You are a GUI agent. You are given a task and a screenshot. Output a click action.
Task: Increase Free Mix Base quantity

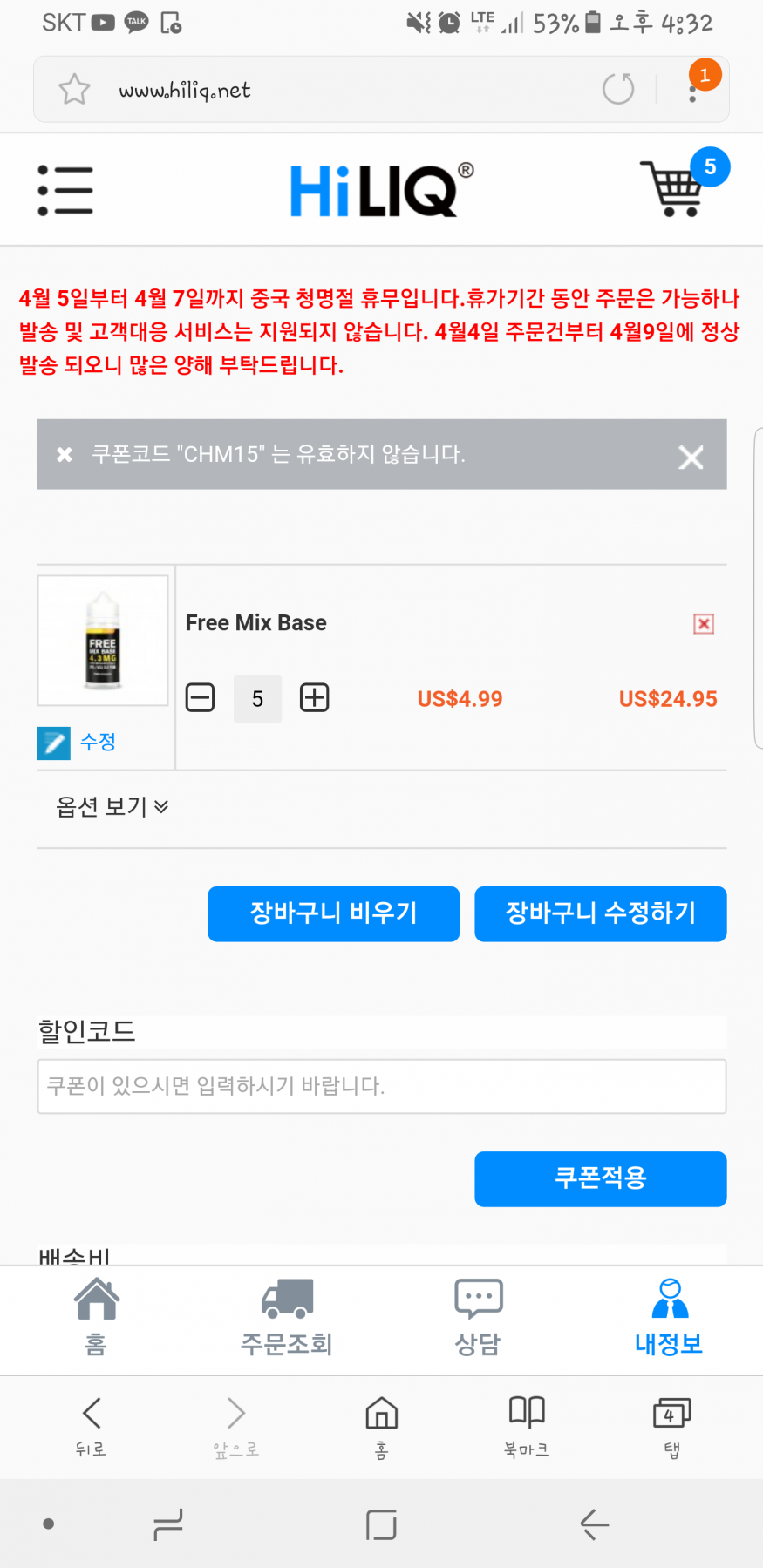click(314, 698)
